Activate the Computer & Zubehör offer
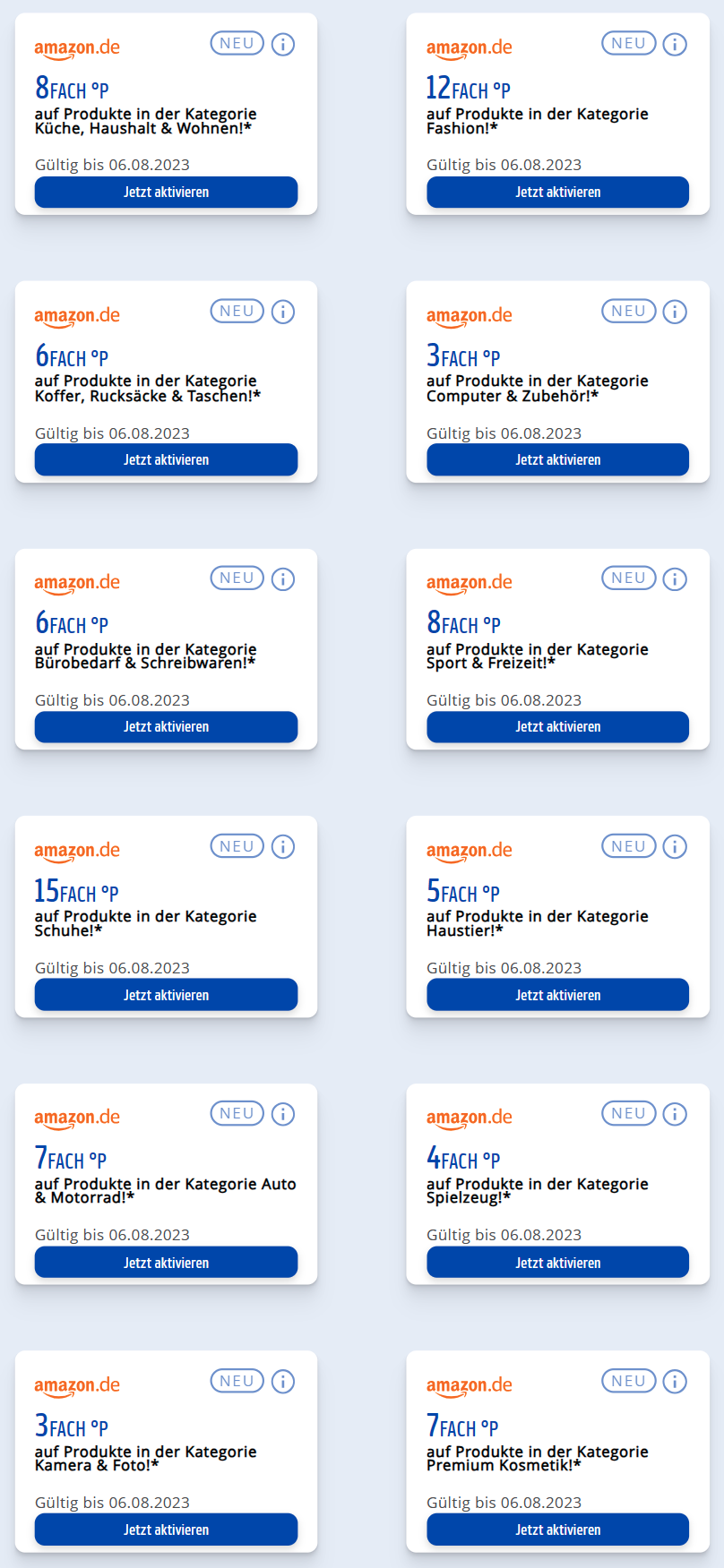Image resolution: width=724 pixels, height=1568 pixels. pyautogui.click(x=557, y=459)
